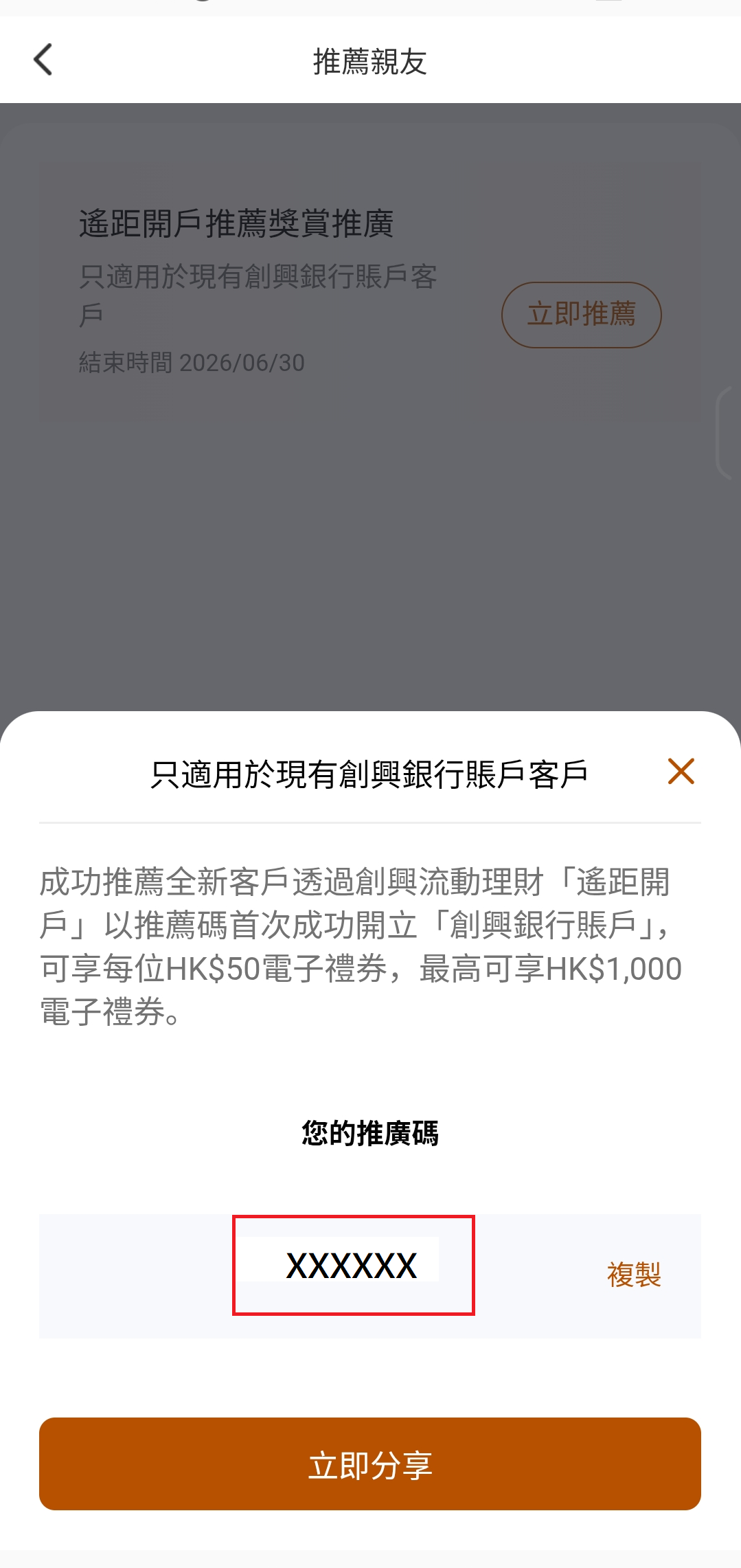Tap 立即分享 to share the code
This screenshot has height=1568, width=741.
coord(370,1464)
